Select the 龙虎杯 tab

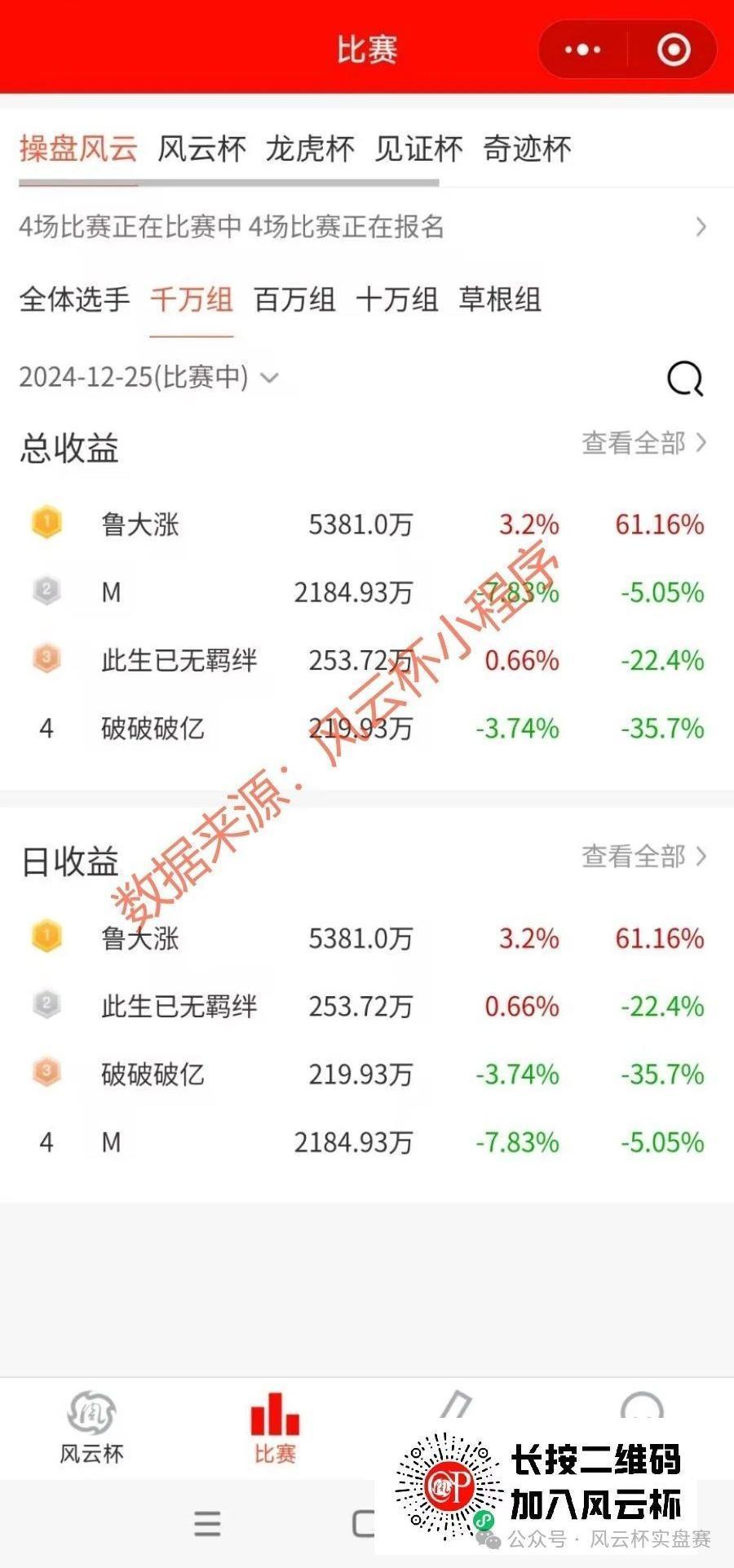(310, 149)
